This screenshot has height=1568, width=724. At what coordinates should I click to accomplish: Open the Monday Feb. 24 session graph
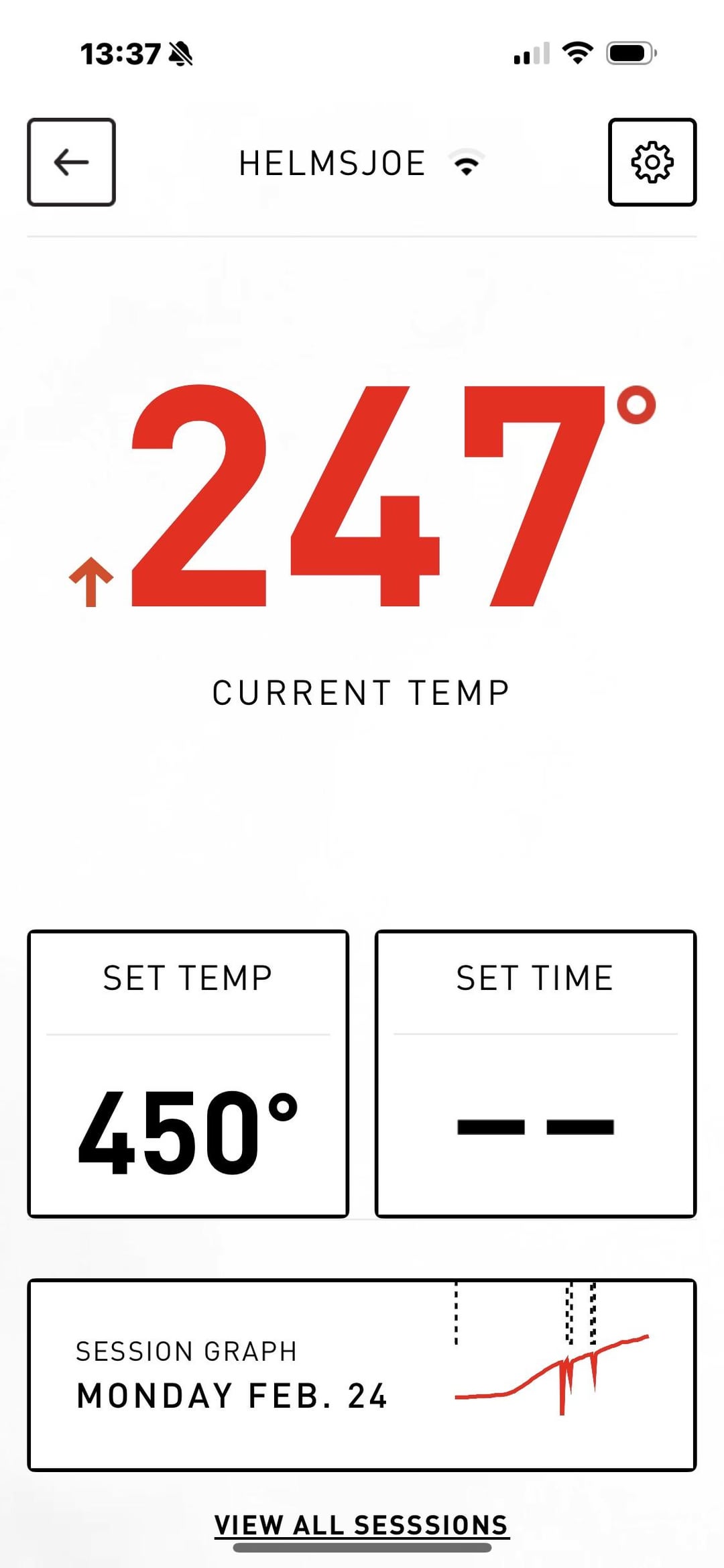tap(362, 1375)
